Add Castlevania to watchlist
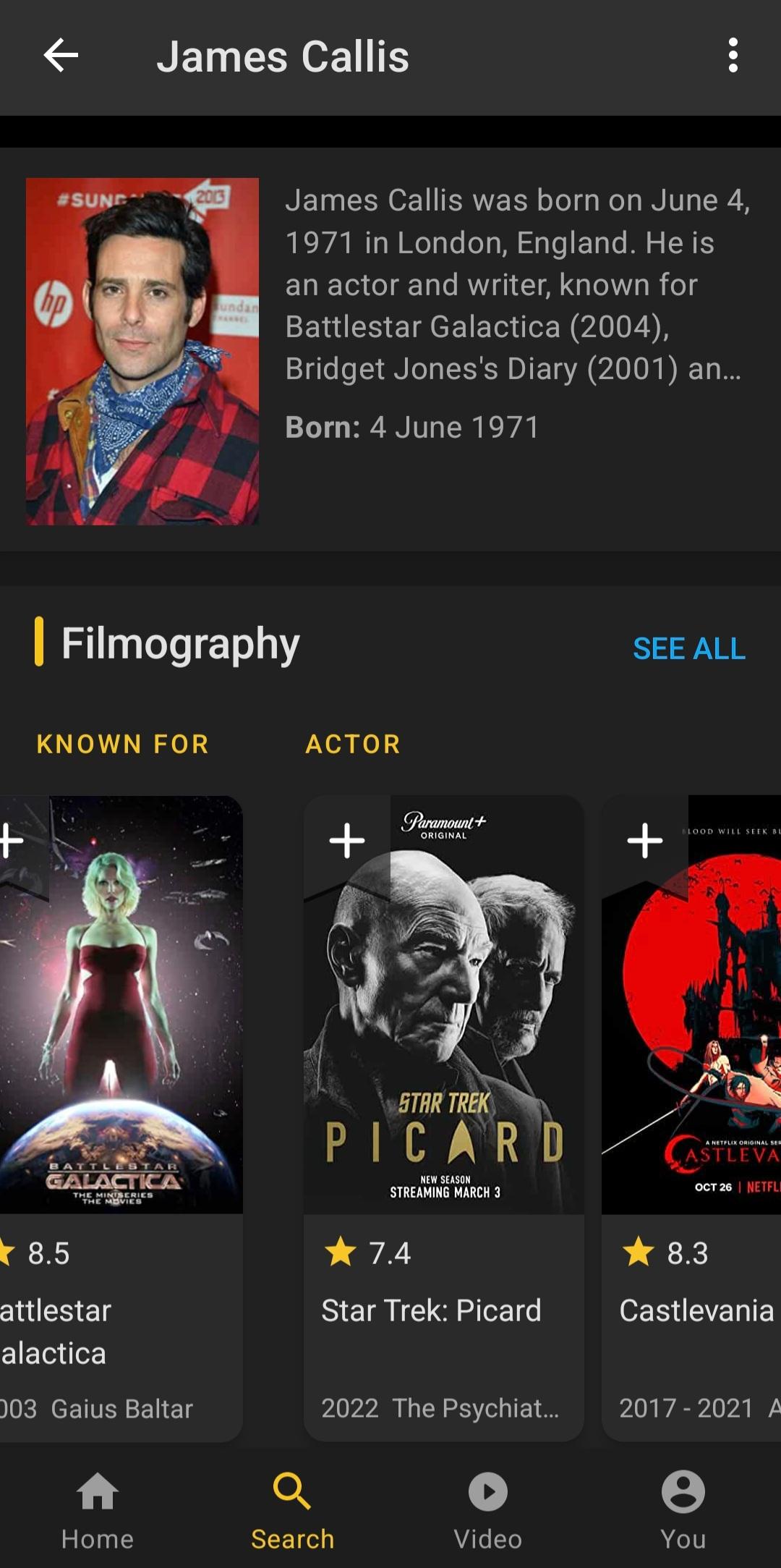This screenshot has height=1568, width=781. 645,841
